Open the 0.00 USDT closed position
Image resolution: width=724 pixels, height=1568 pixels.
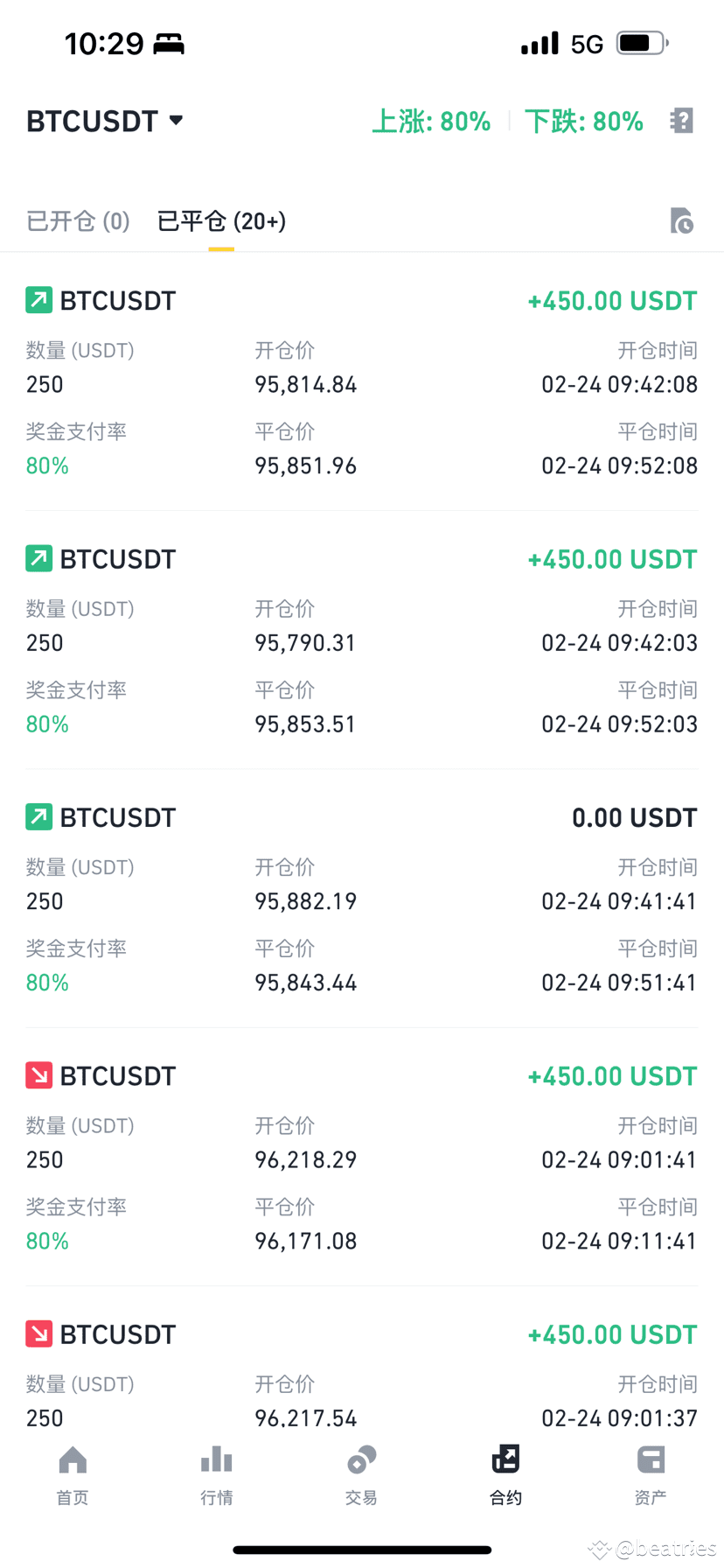tap(362, 898)
